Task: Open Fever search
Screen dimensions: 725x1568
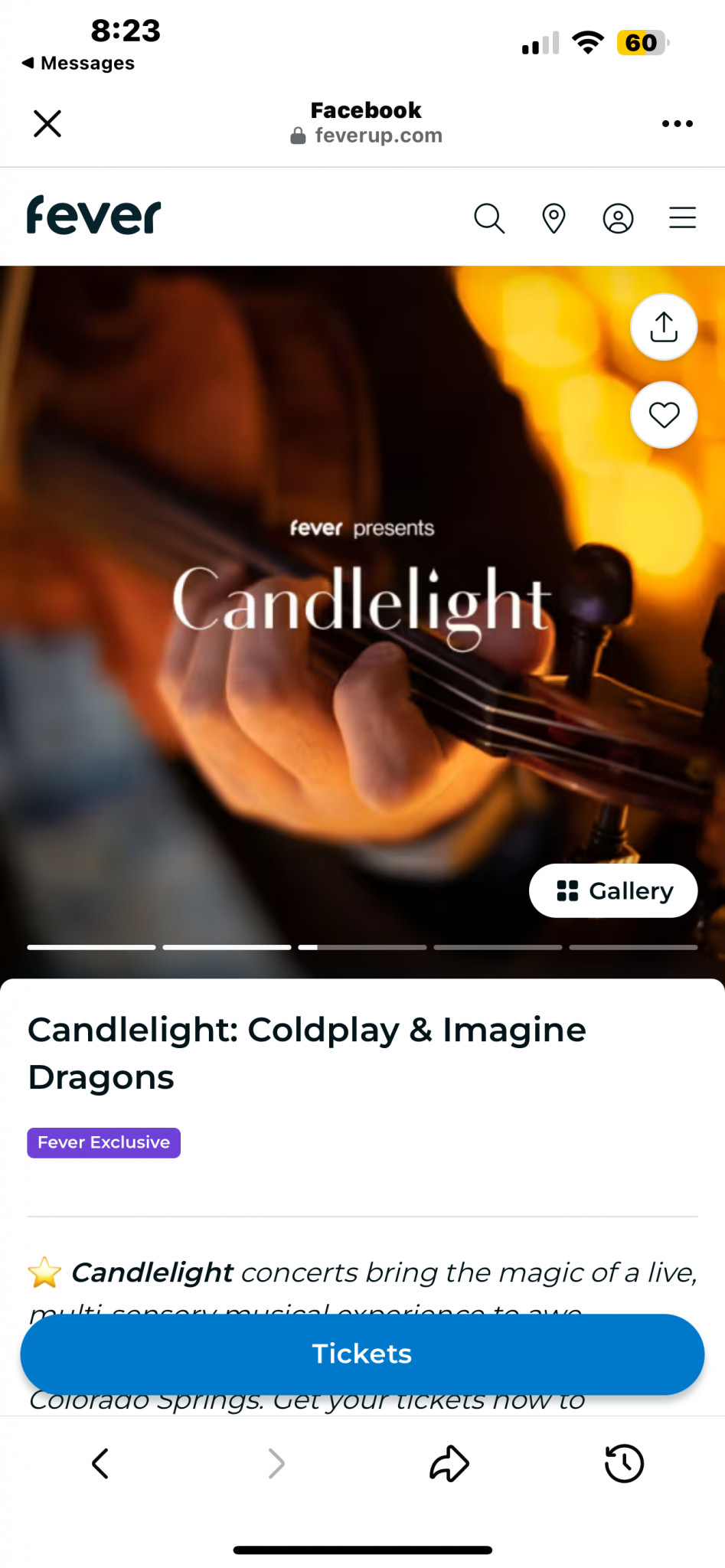Action: click(489, 219)
